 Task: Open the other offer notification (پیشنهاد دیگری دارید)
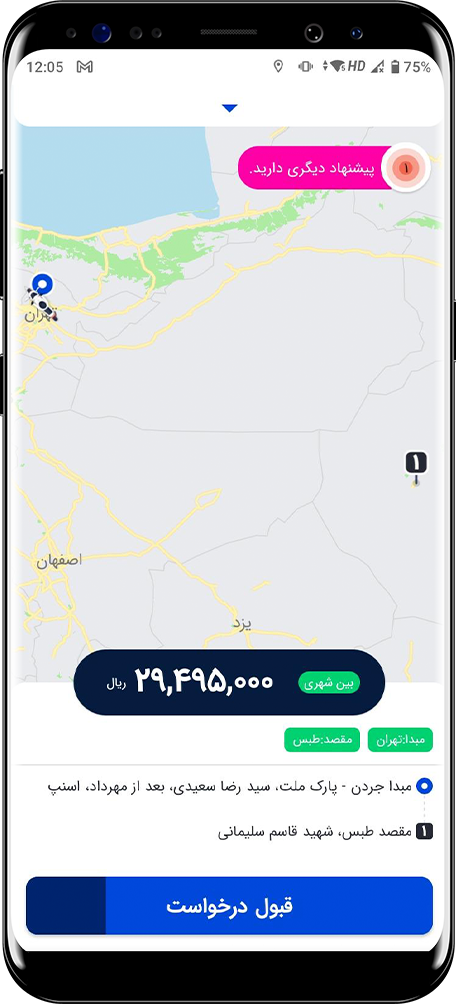[x=334, y=168]
